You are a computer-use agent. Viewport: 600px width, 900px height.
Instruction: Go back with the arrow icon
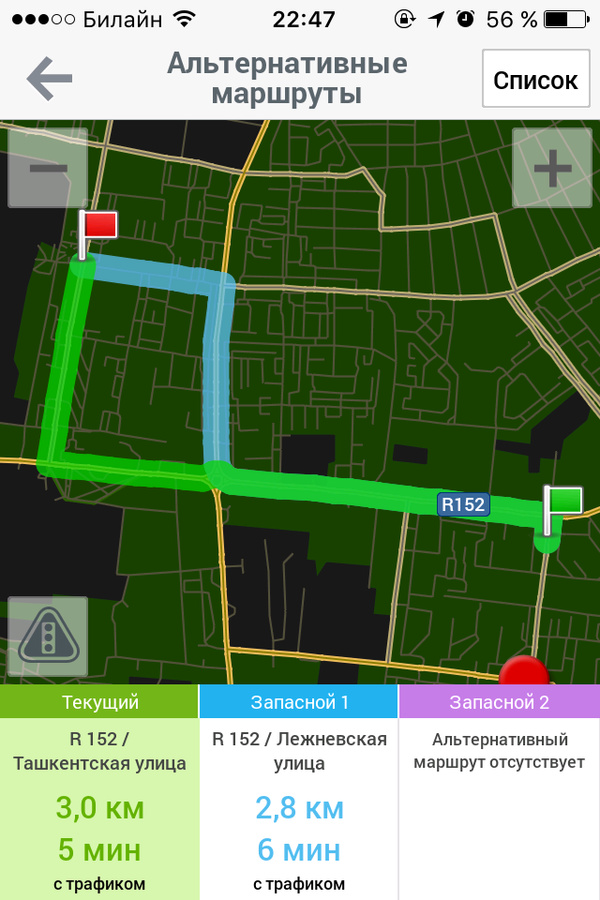pos(49,79)
